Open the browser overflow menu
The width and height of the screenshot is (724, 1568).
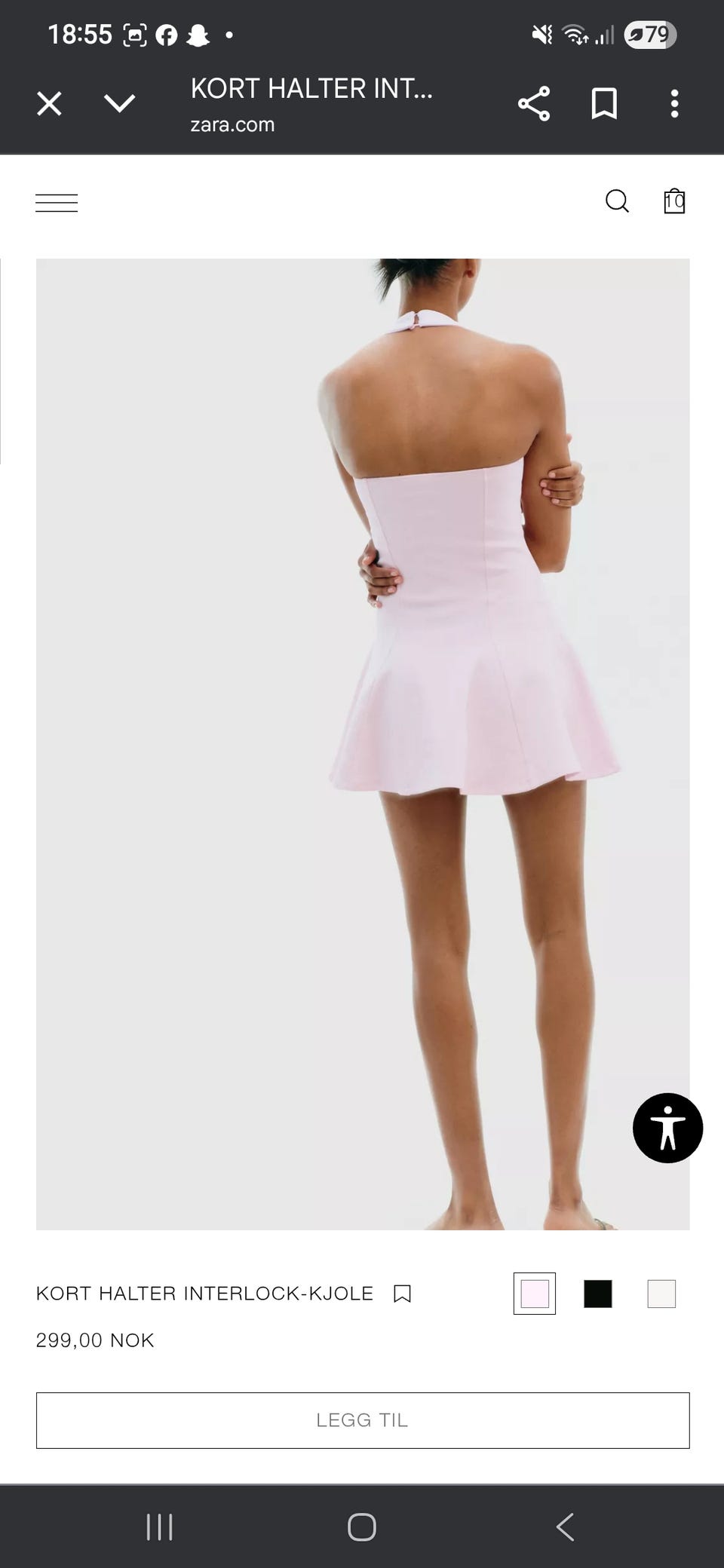(674, 104)
